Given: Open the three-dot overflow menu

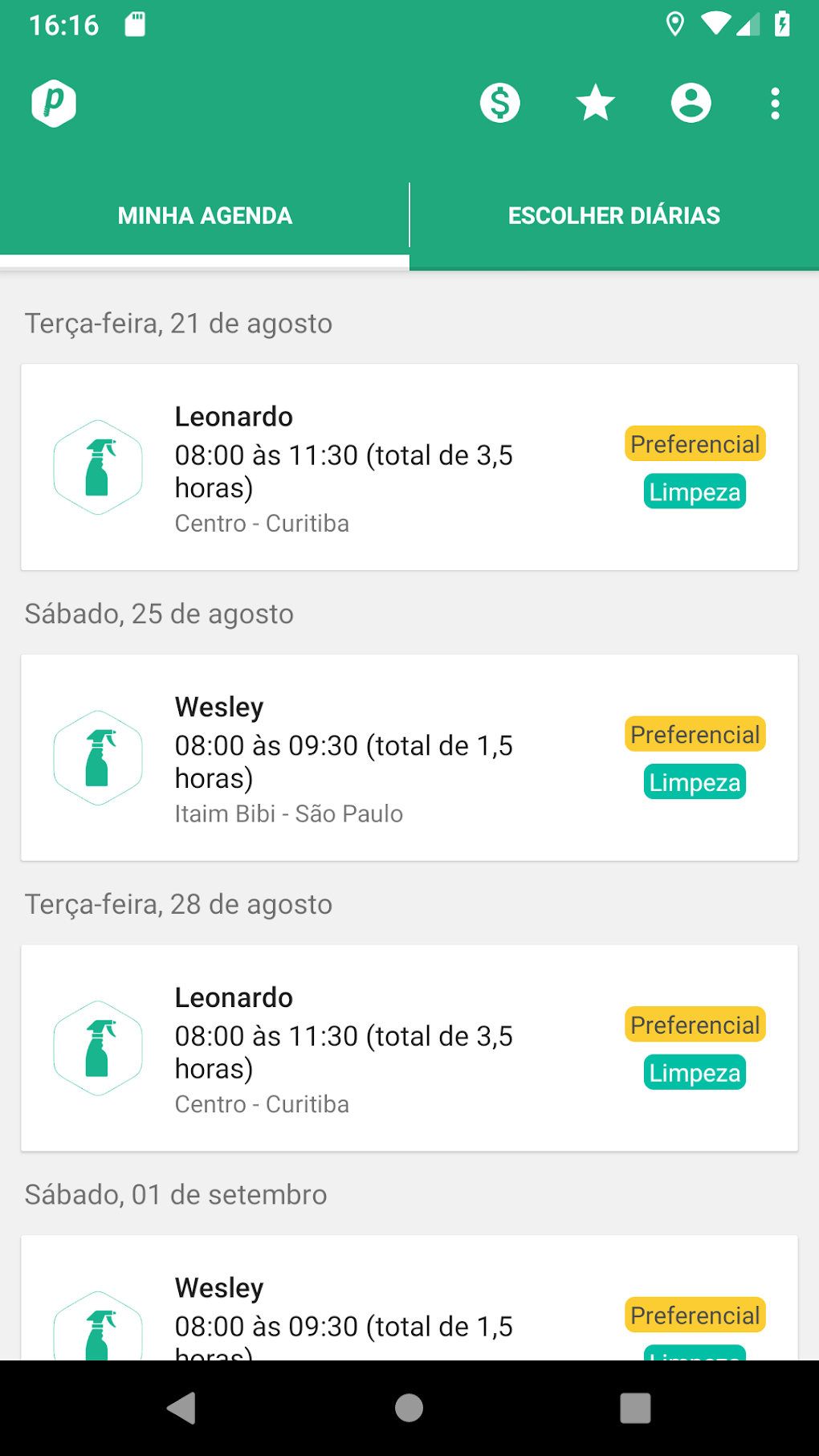Looking at the screenshot, I should 774,103.
